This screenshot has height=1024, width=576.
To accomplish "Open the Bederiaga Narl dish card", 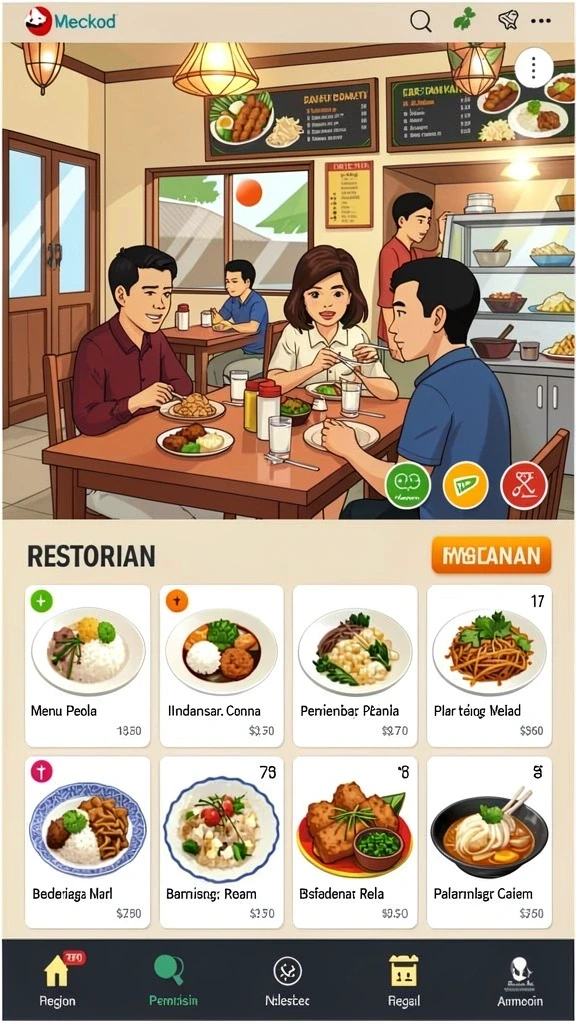I will (x=88, y=842).
